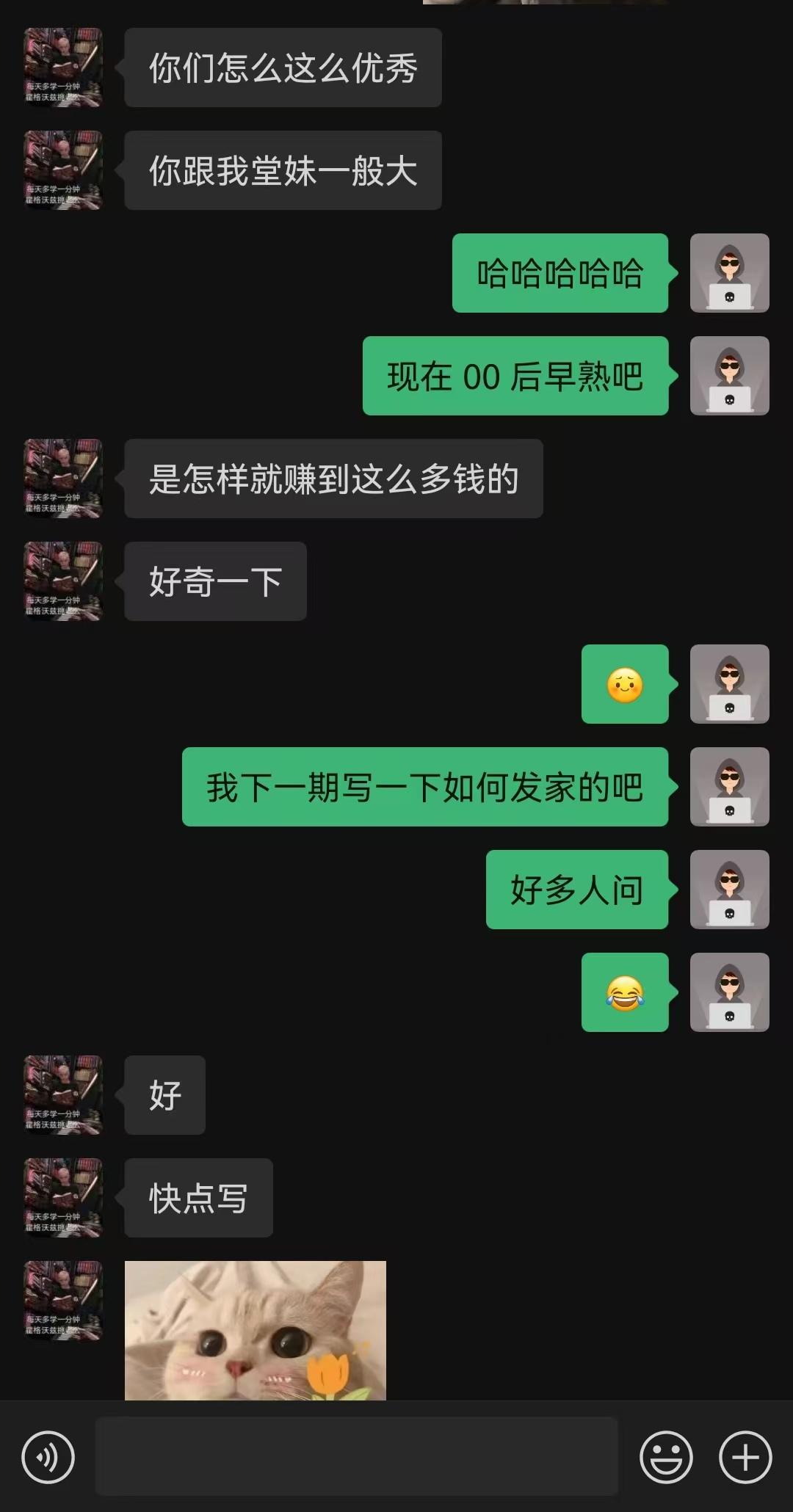Viewport: 793px width, 1512px height.
Task: Click the contact's profile avatar
Action: click(x=62, y=66)
